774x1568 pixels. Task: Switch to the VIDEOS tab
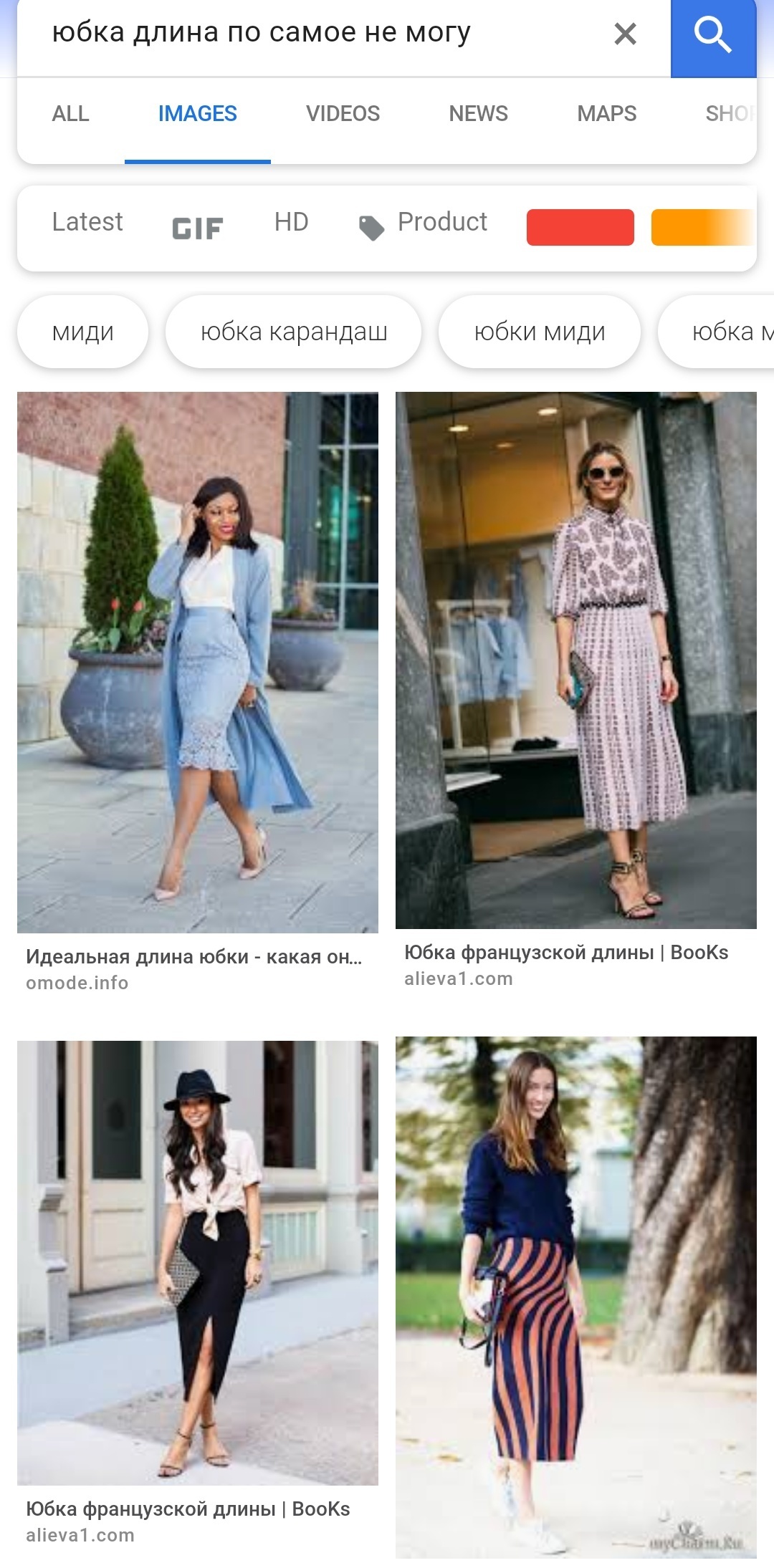(343, 114)
